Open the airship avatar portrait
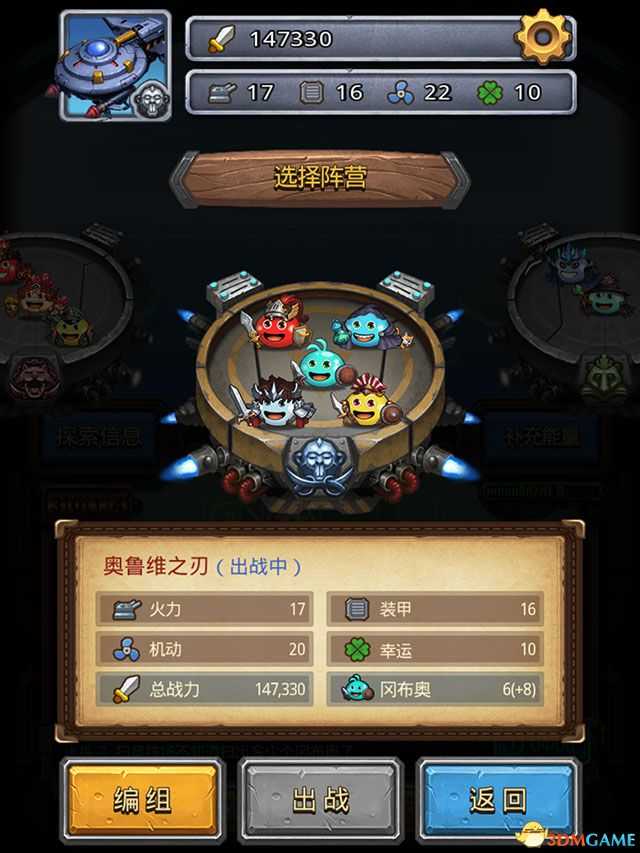640x853 pixels. (115, 66)
